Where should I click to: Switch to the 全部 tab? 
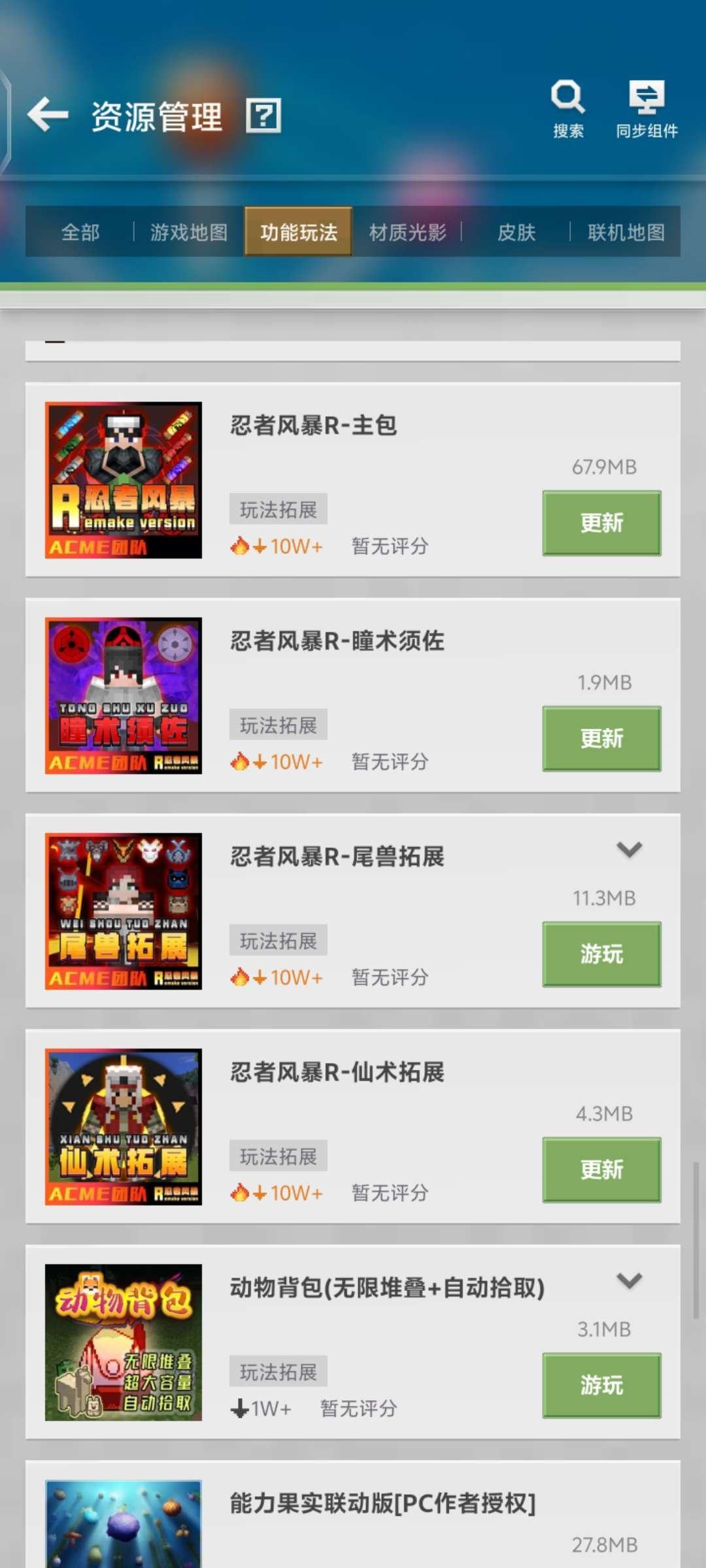(79, 233)
